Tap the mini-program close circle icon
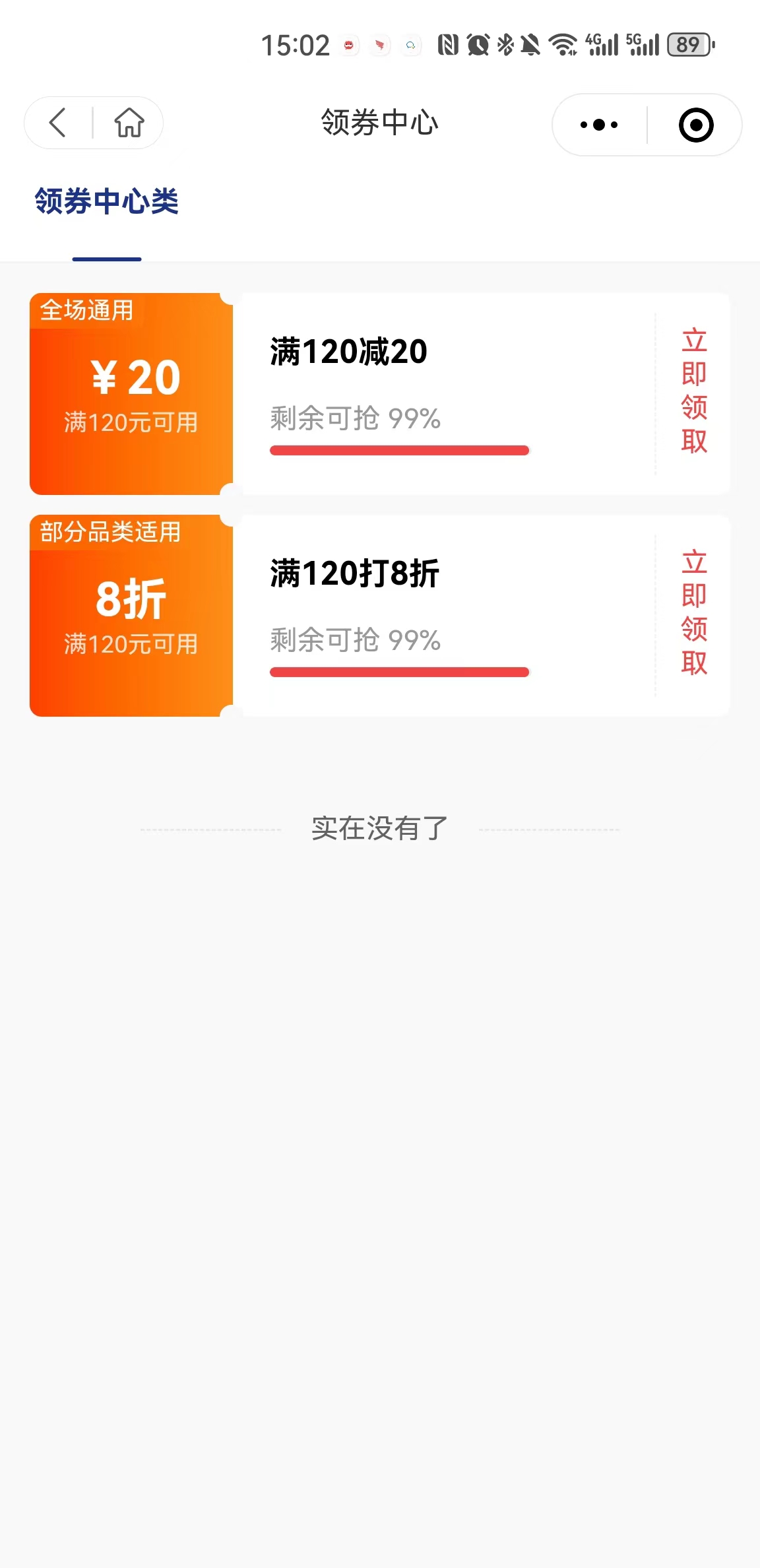 [x=695, y=124]
